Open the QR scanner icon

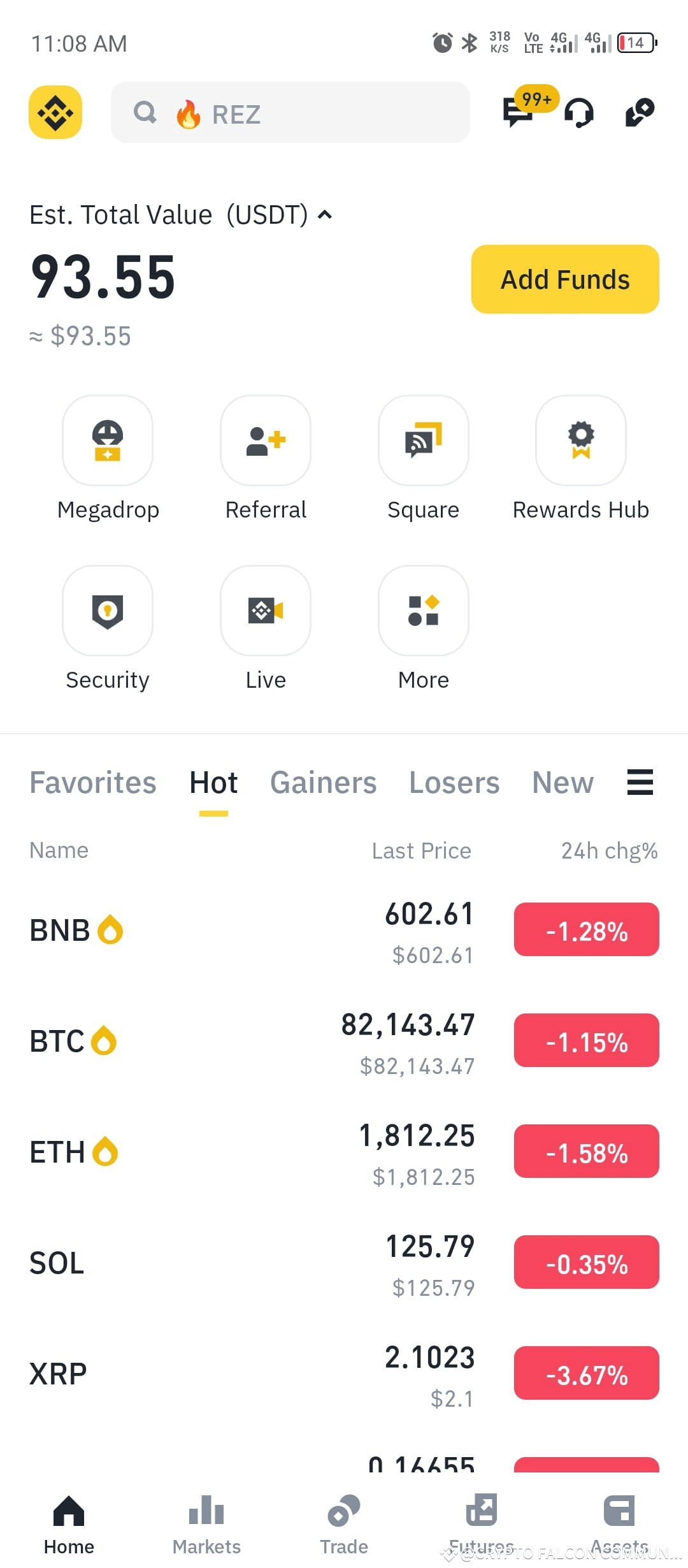639,112
